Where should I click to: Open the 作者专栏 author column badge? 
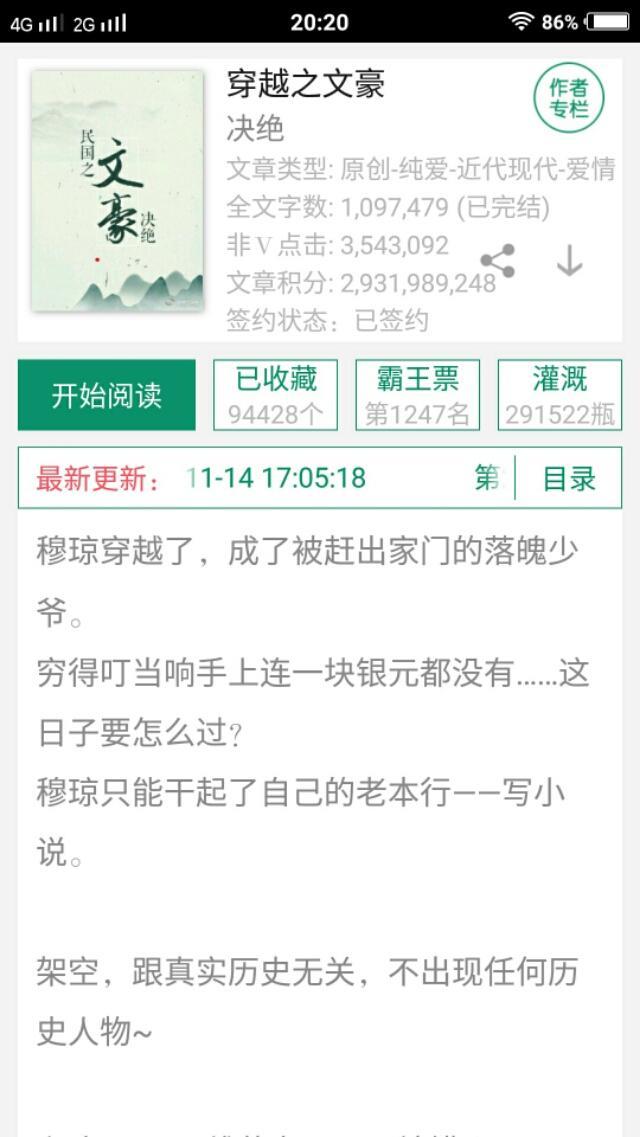(568, 98)
